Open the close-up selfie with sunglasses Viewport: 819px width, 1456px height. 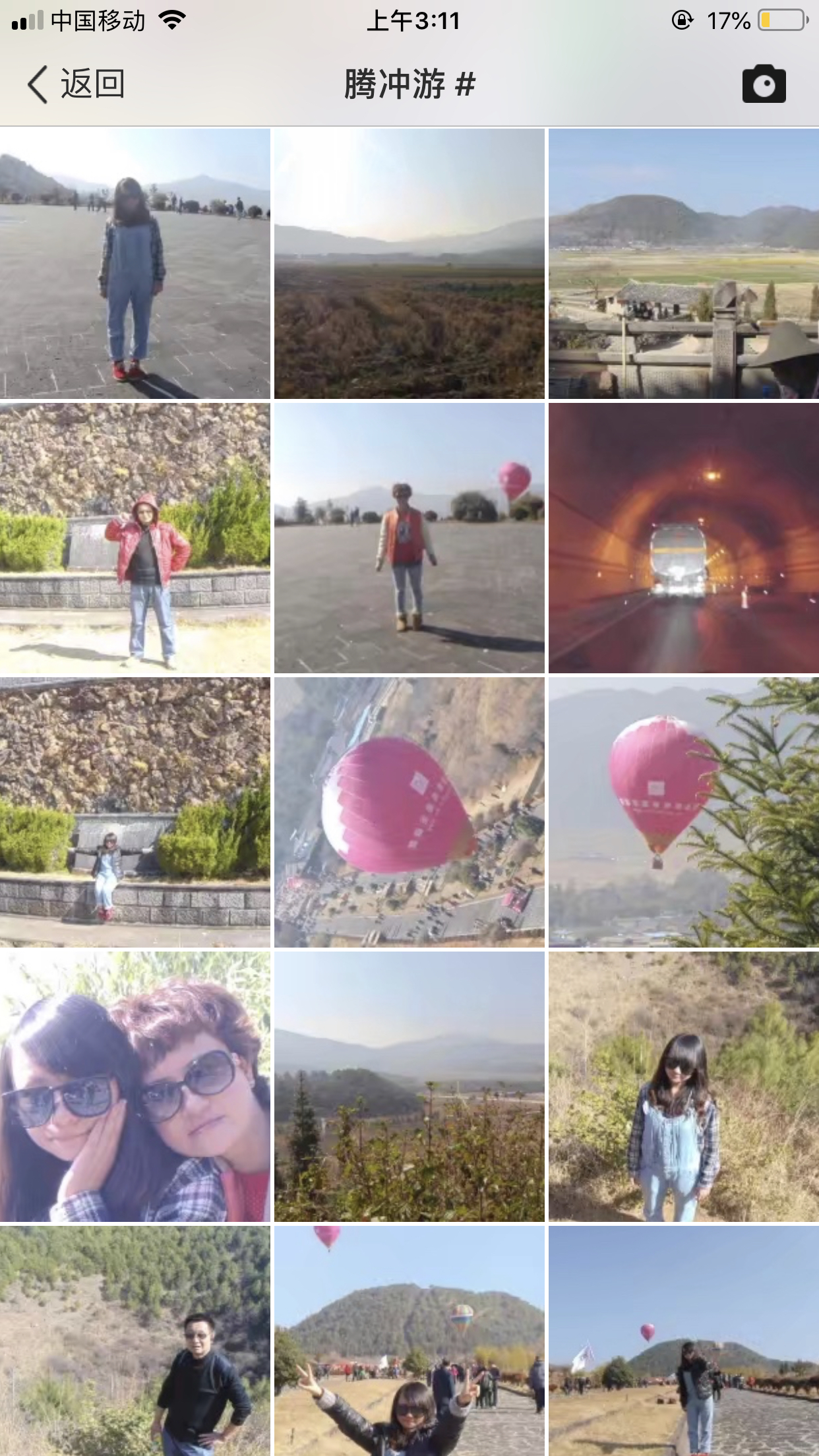(135, 1087)
